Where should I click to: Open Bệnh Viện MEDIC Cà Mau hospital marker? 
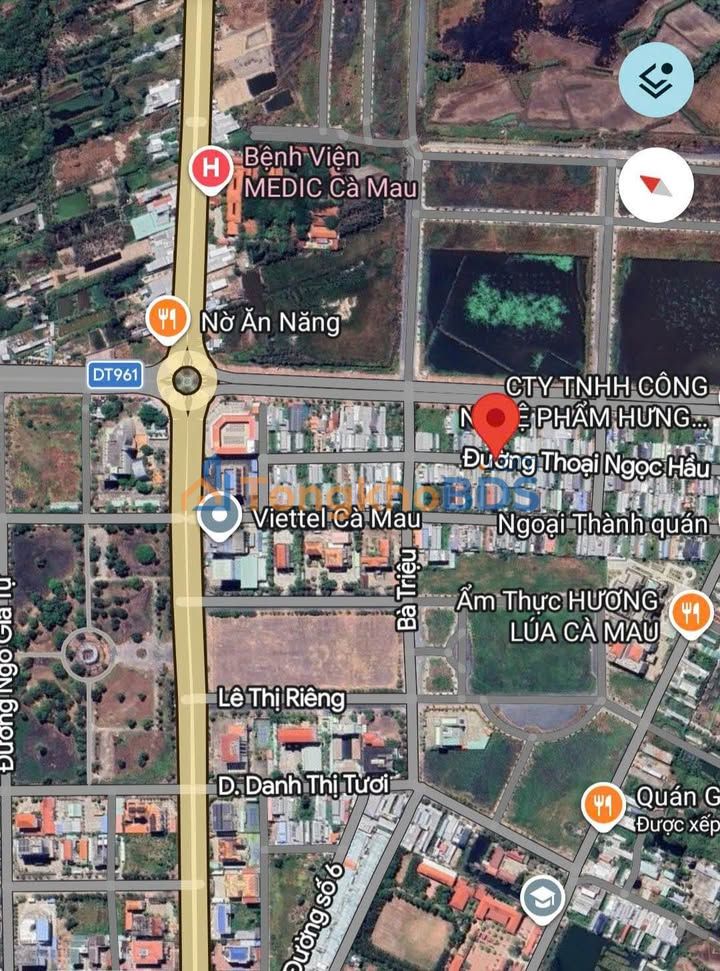point(210,170)
